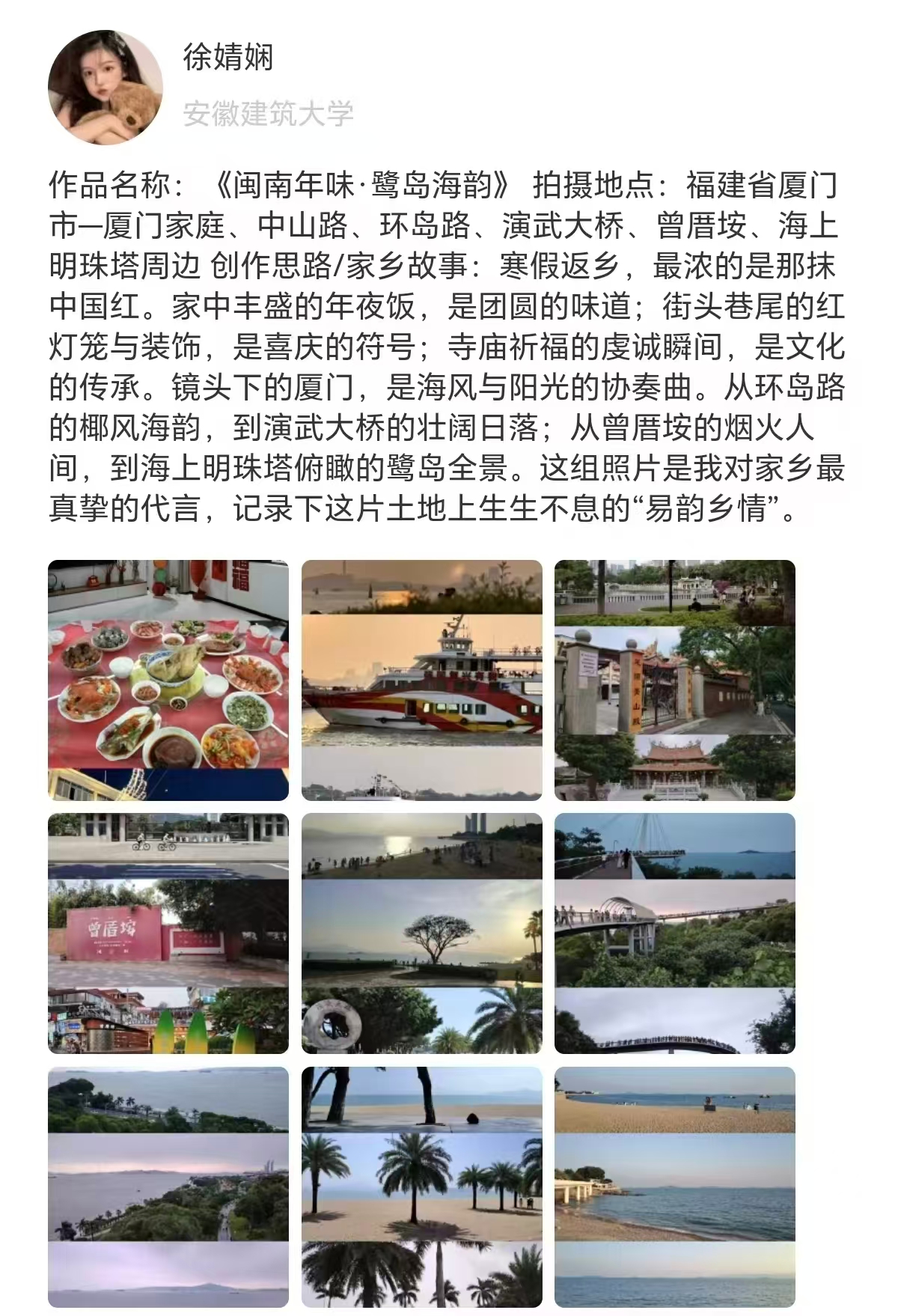Tap the username 徐婧娴
Screen dimensions: 898x1316
228,58
